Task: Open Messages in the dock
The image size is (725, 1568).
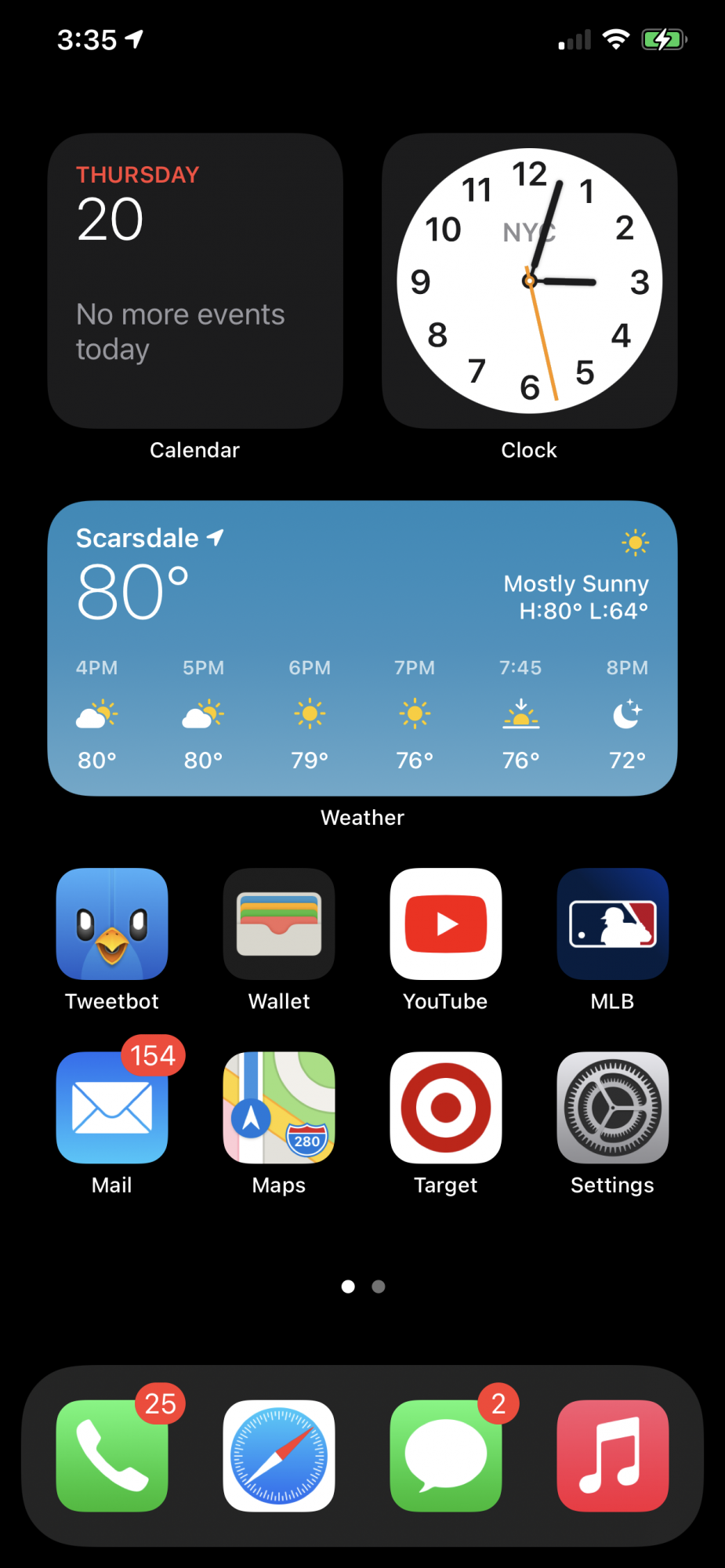Action: 446,1456
